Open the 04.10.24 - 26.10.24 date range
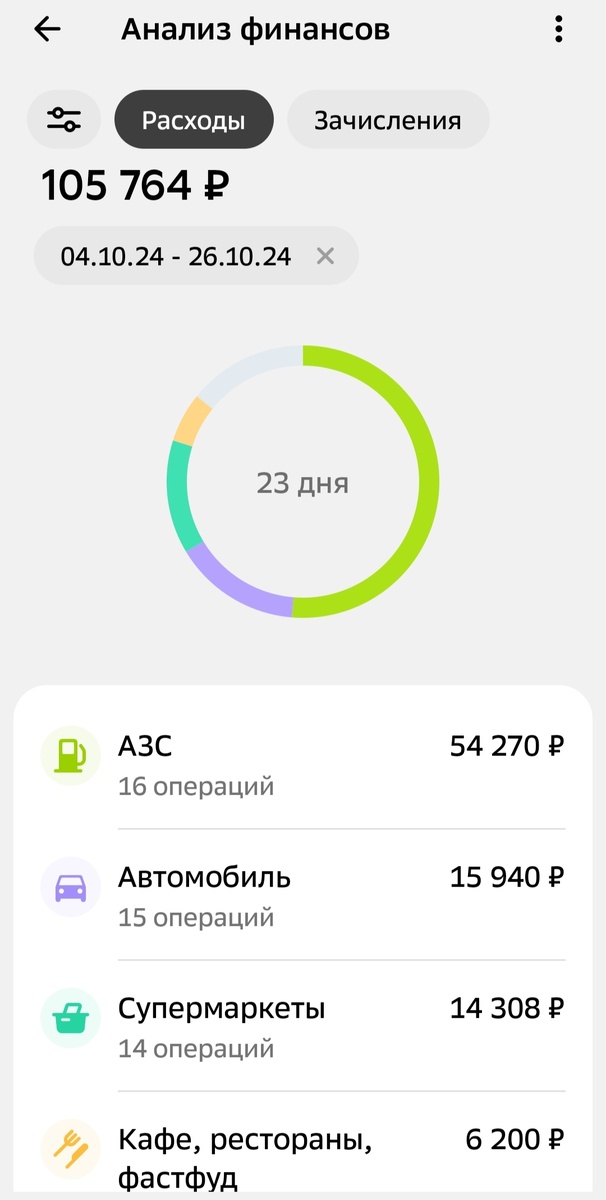This screenshot has width=606, height=1200. [176, 256]
